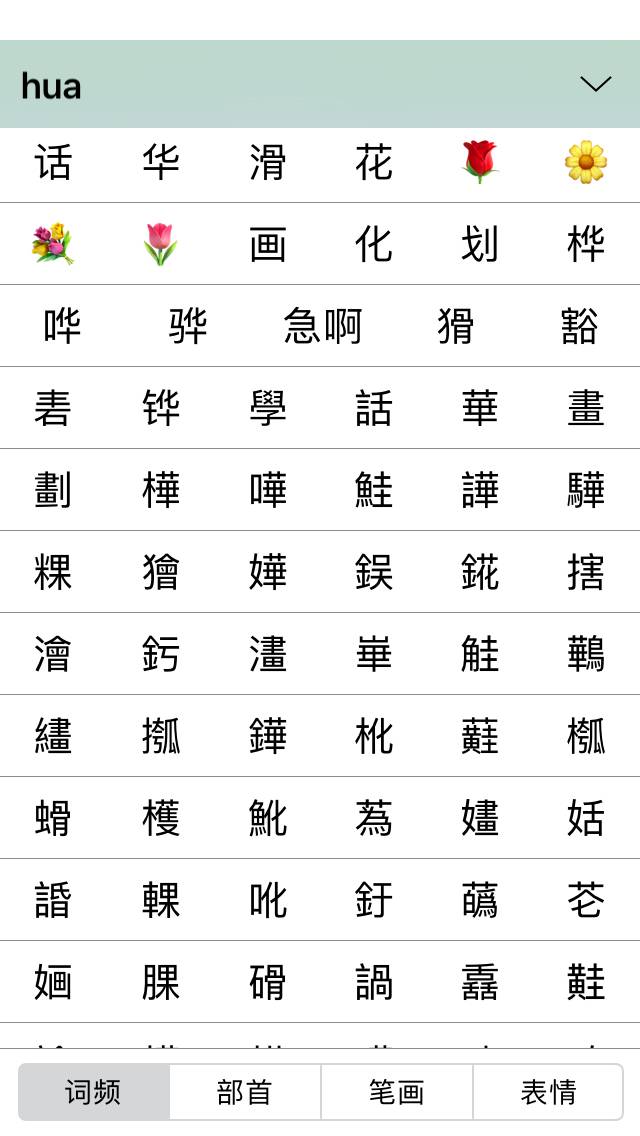Insert the candidate 划
The height and width of the screenshot is (1136, 640).
(x=480, y=244)
